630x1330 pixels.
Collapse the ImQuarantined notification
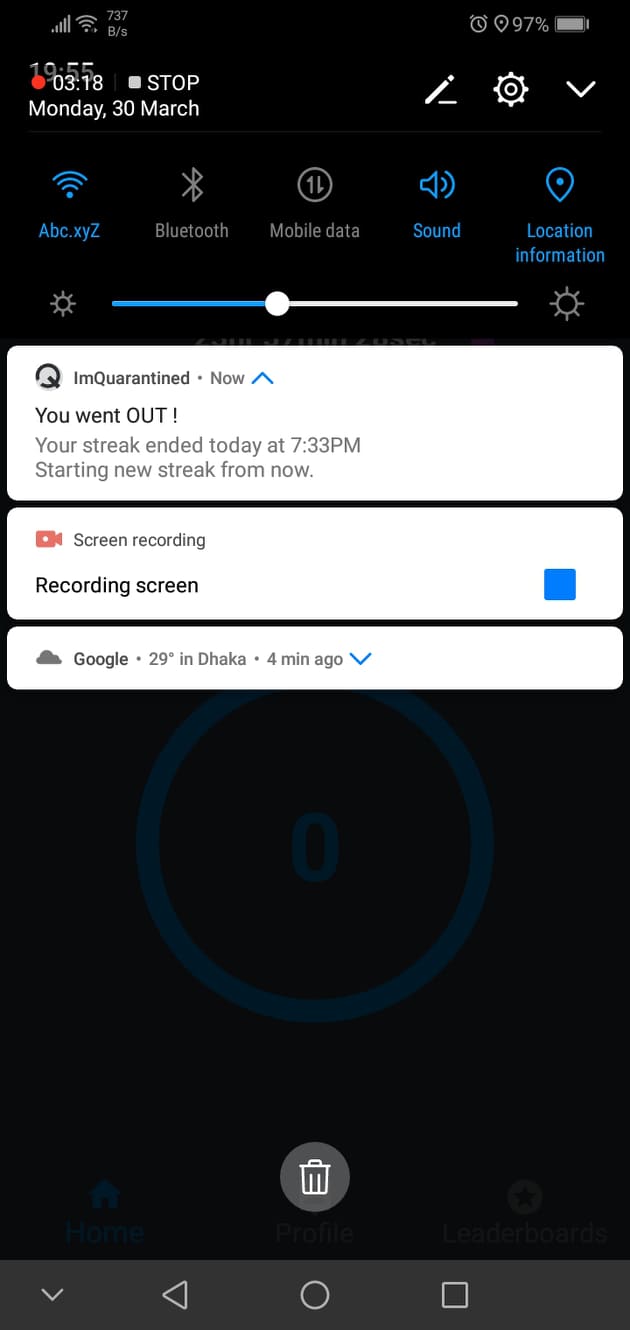pos(262,378)
